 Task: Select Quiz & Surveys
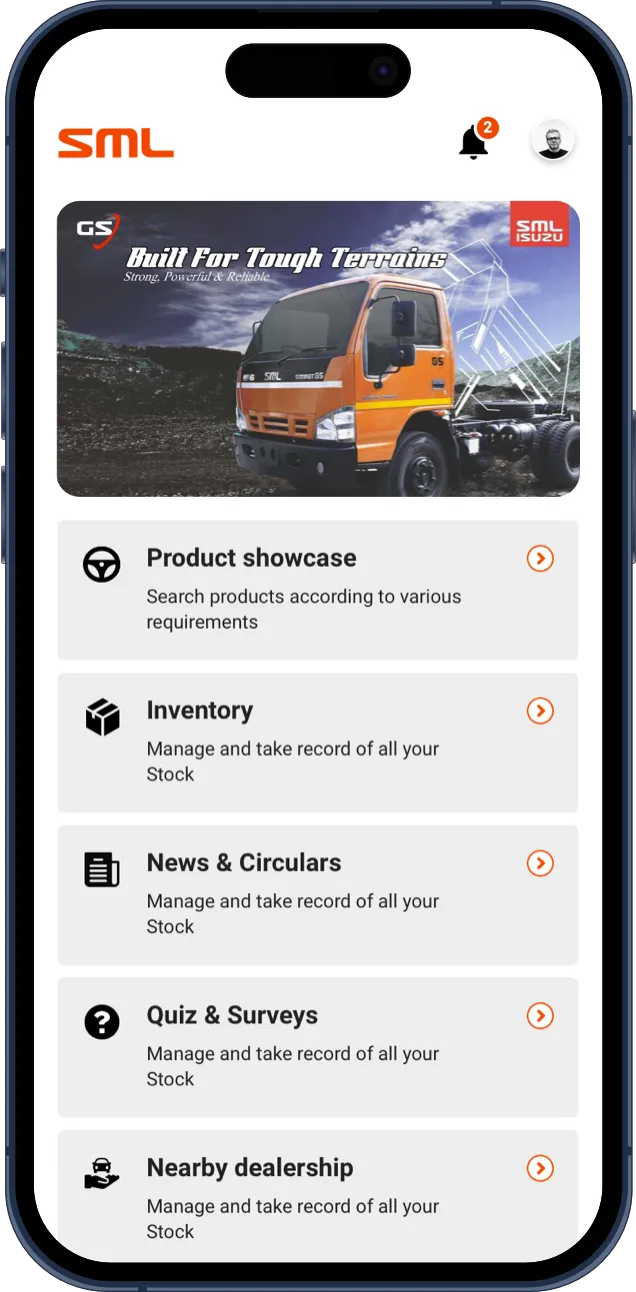pyautogui.click(x=318, y=1046)
